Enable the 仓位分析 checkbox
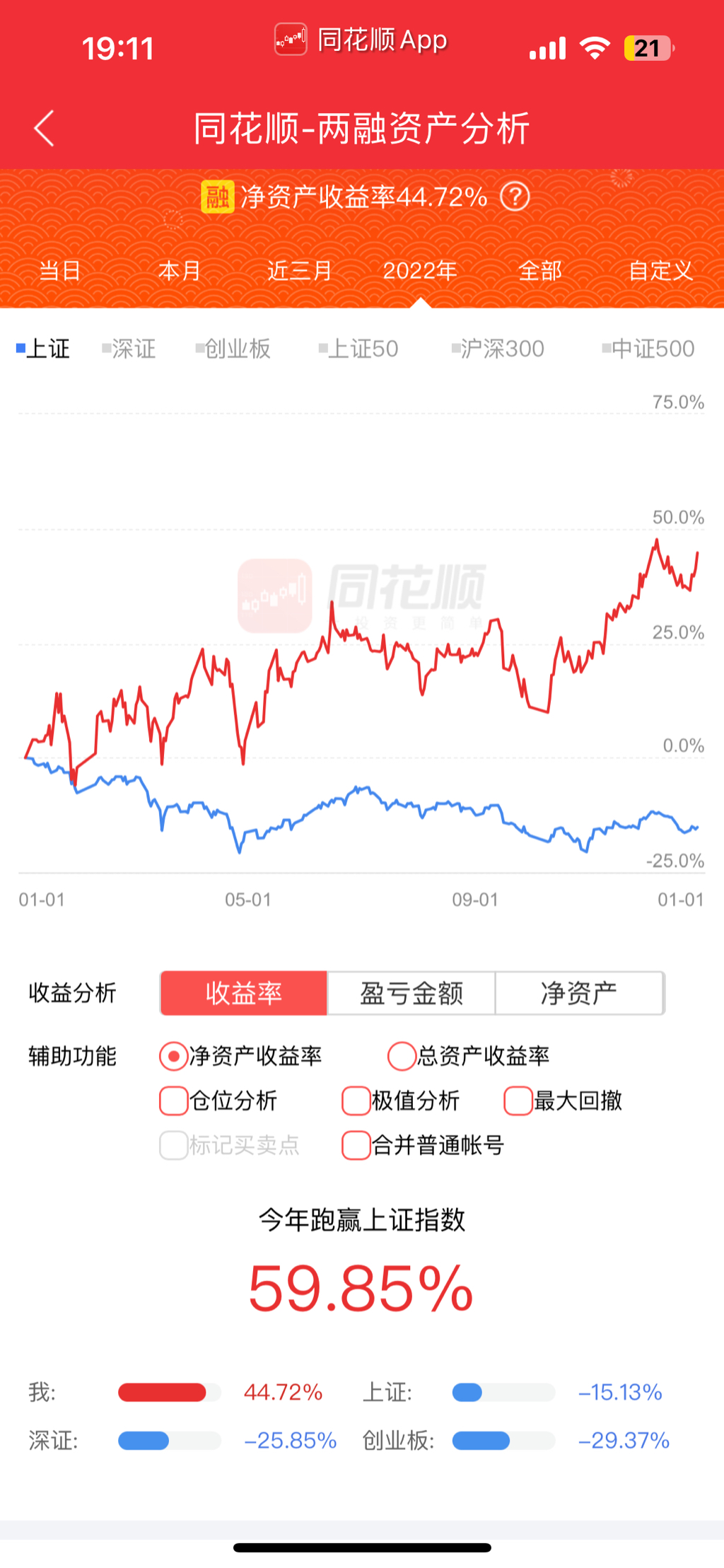 click(174, 1100)
